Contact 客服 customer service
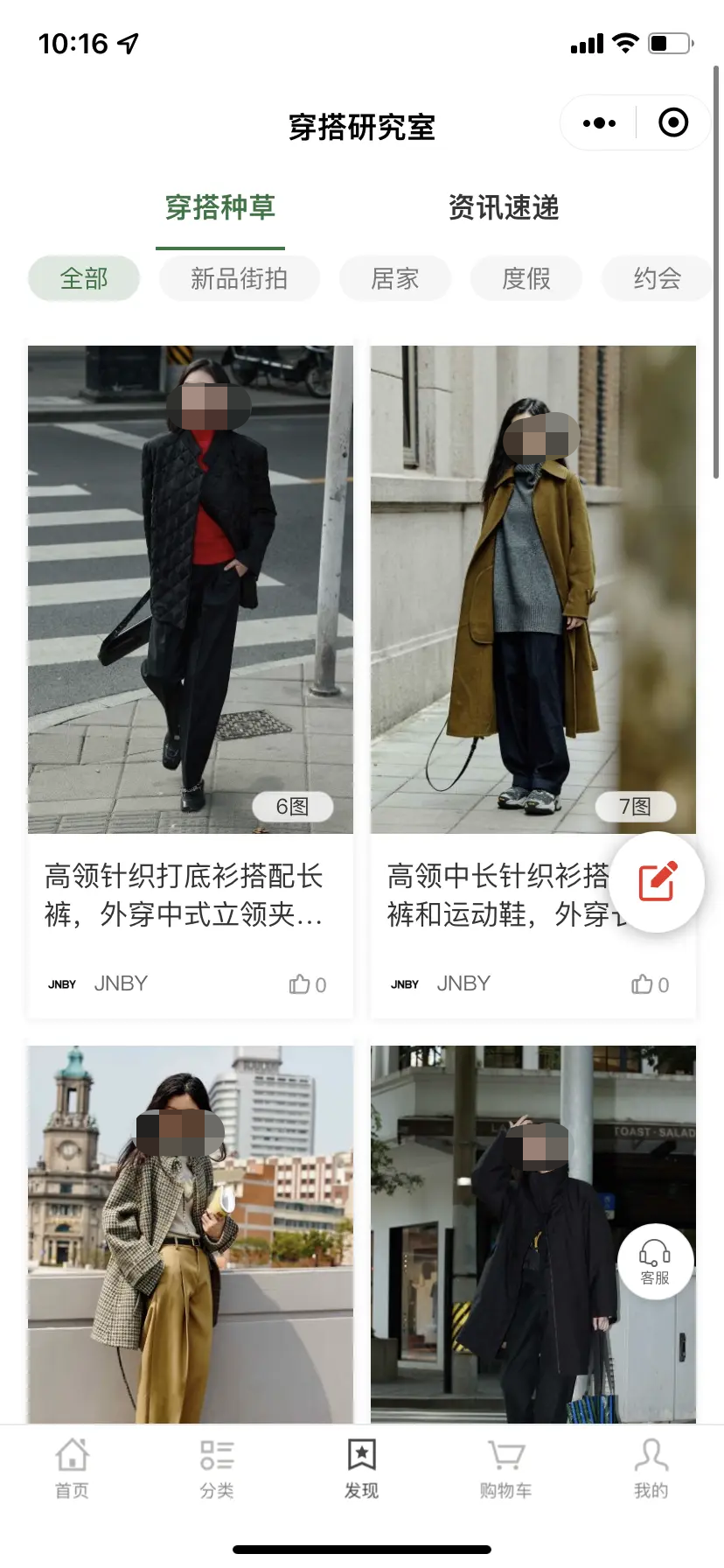 pyautogui.click(x=655, y=1261)
